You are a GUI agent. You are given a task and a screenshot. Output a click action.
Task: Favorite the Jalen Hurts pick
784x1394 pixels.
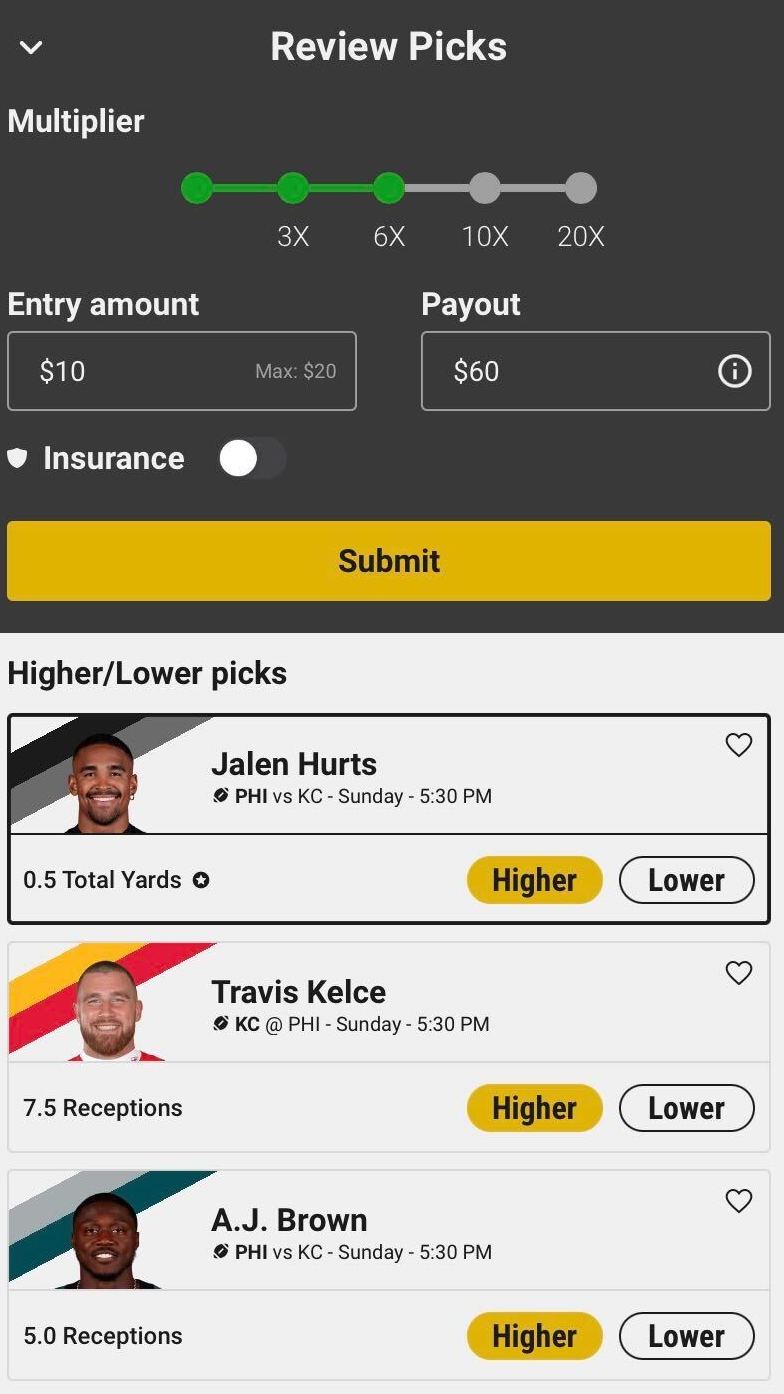point(738,745)
